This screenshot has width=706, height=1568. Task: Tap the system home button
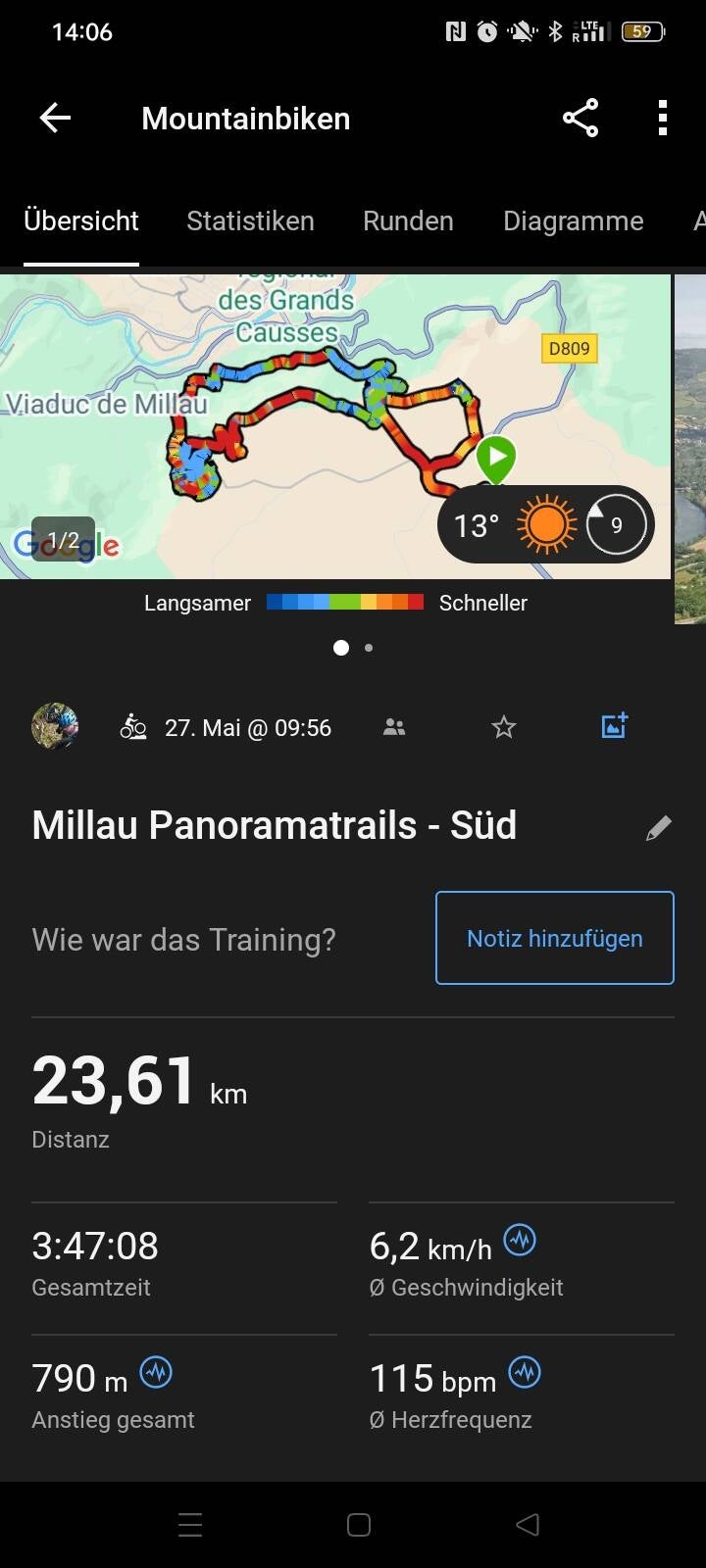coord(359,1525)
